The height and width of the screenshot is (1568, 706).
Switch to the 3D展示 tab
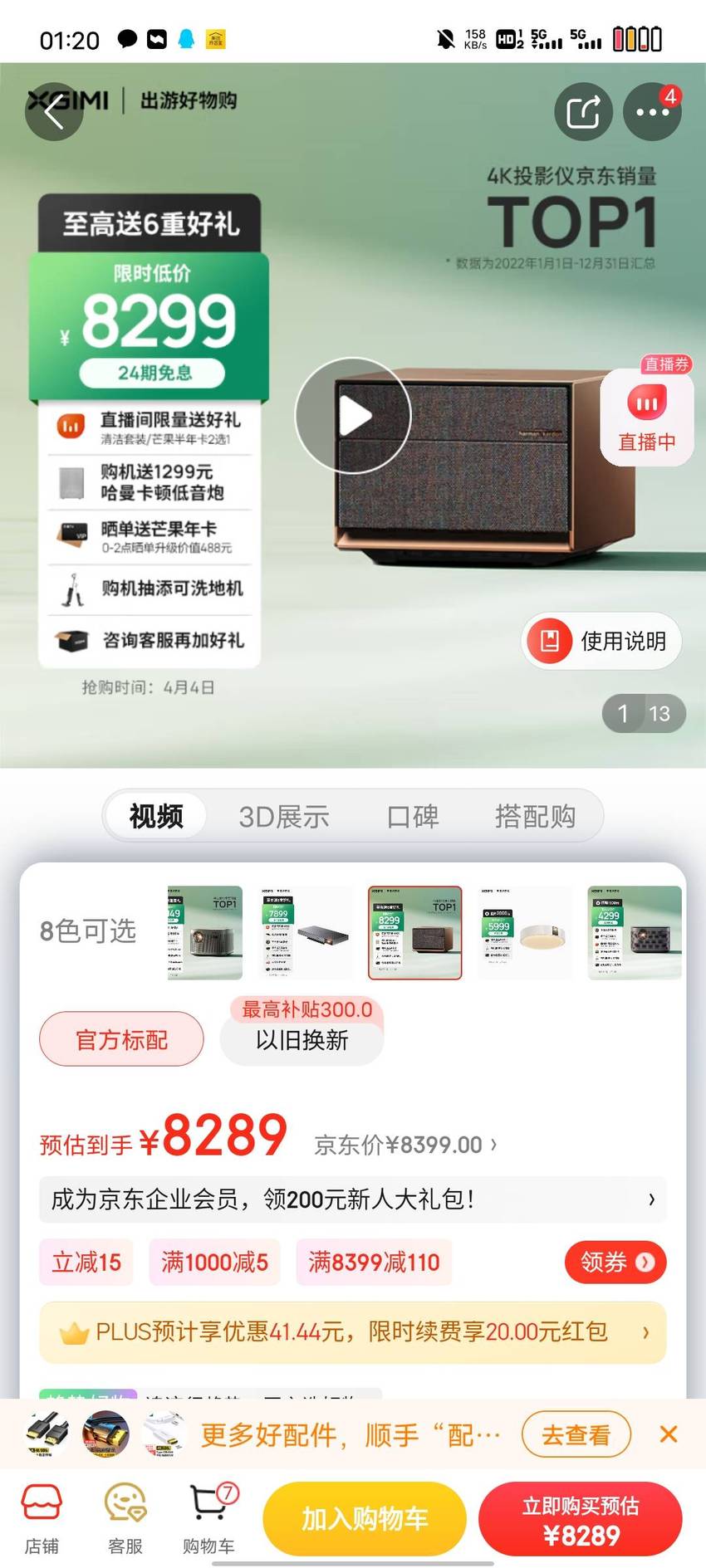click(x=284, y=816)
